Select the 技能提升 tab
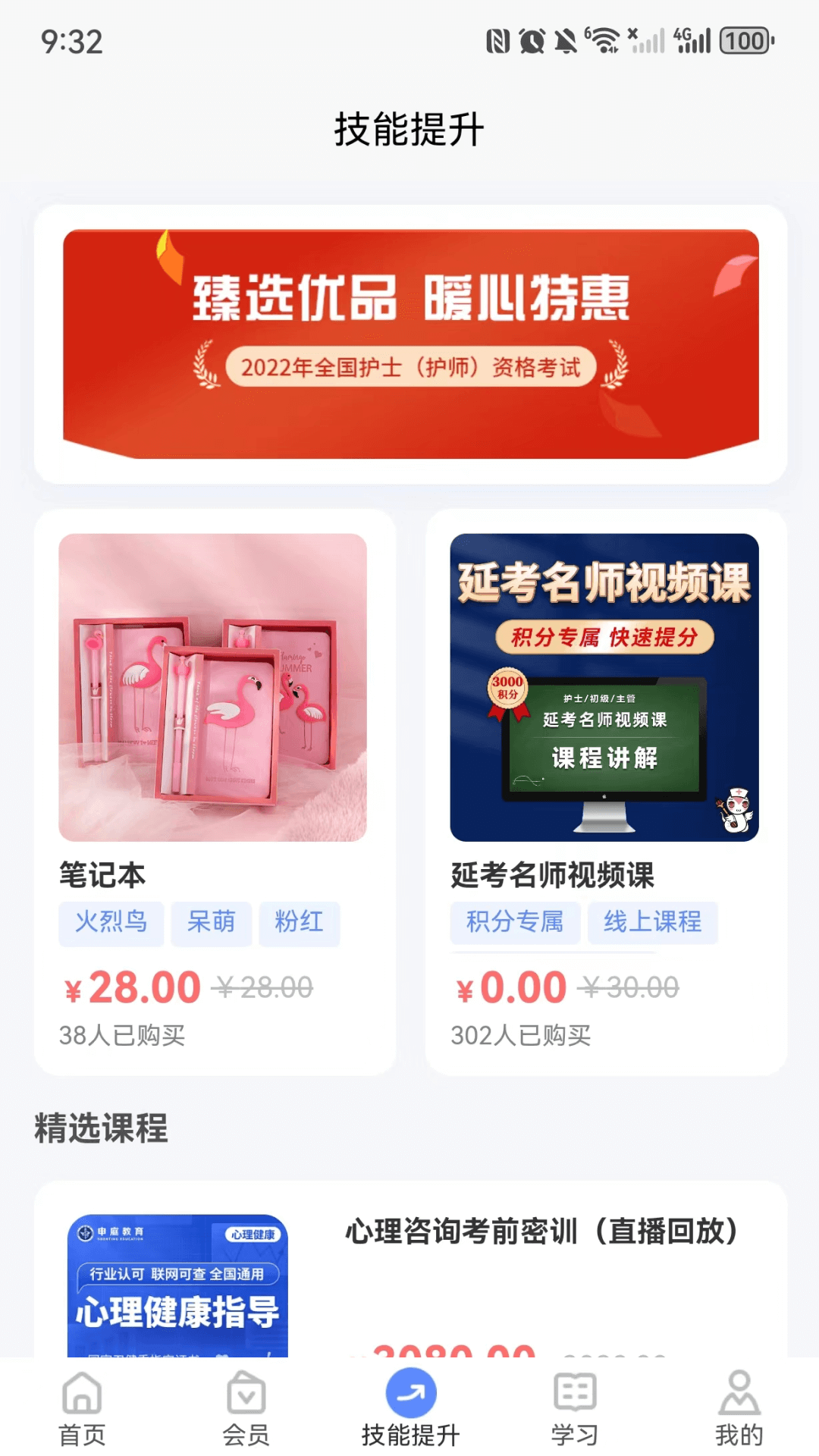 pyautogui.click(x=410, y=1408)
